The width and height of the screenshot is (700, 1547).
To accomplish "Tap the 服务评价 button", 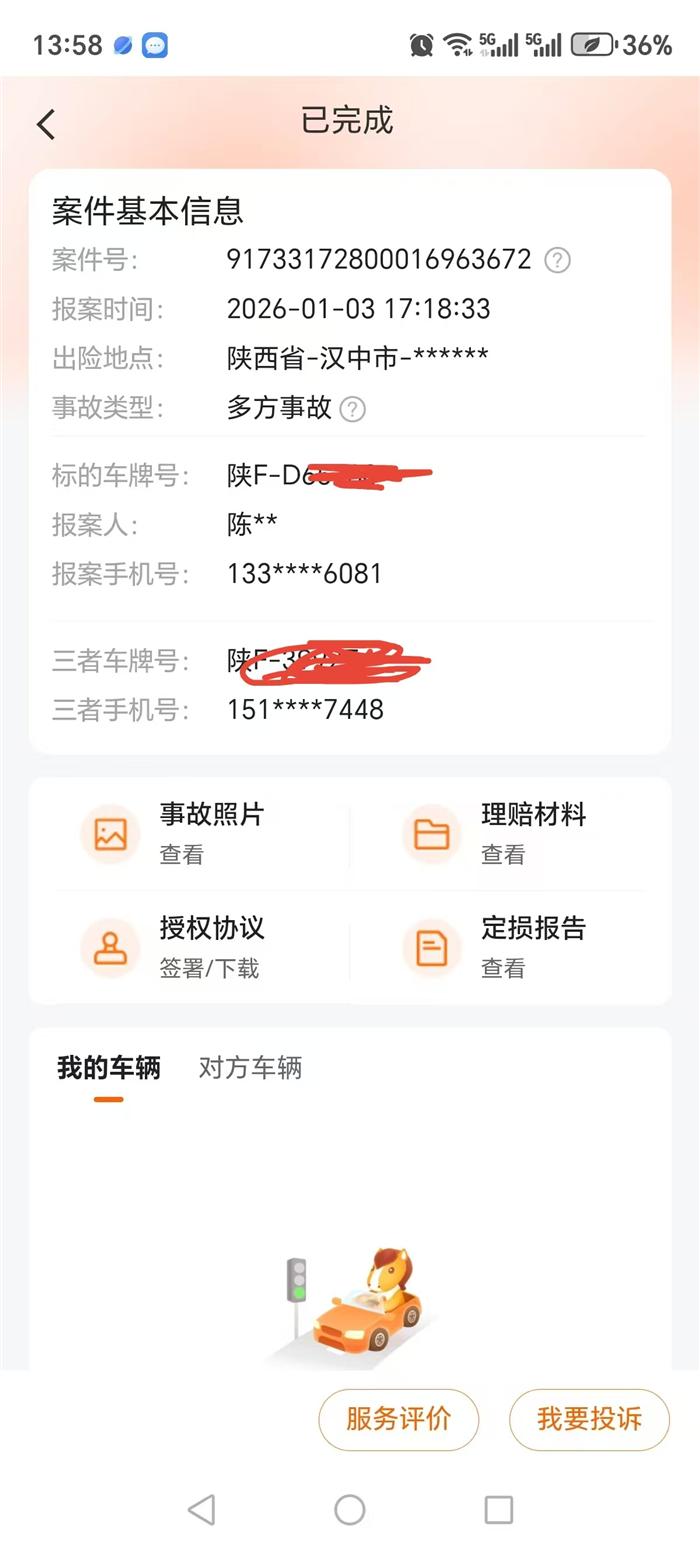I will click(x=398, y=1419).
